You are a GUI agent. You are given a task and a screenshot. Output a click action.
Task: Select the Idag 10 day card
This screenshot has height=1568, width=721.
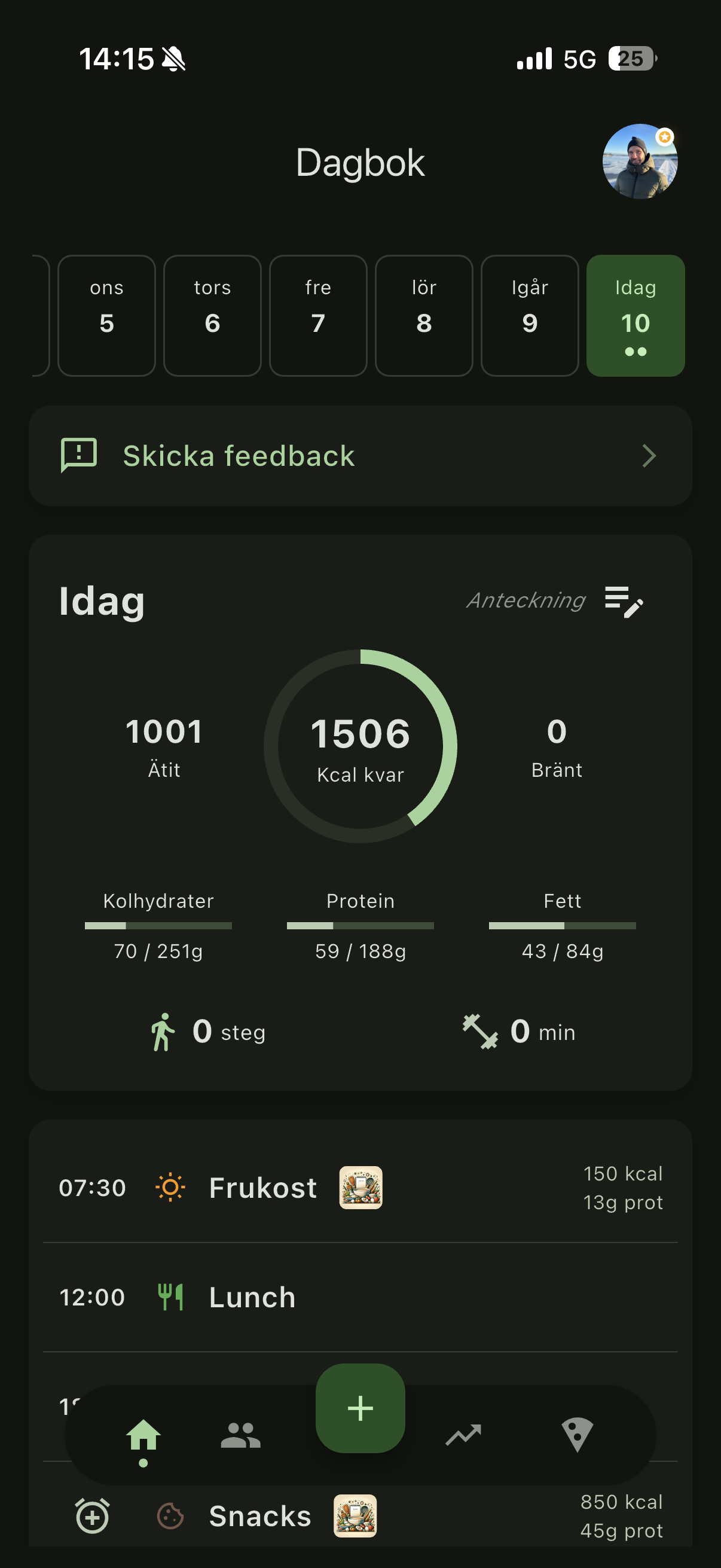pyautogui.click(x=636, y=316)
